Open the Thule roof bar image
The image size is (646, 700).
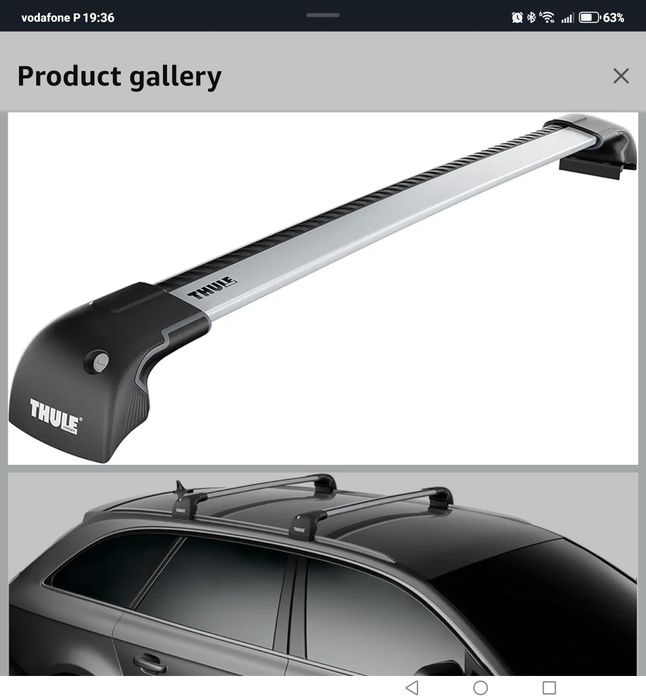(x=322, y=288)
